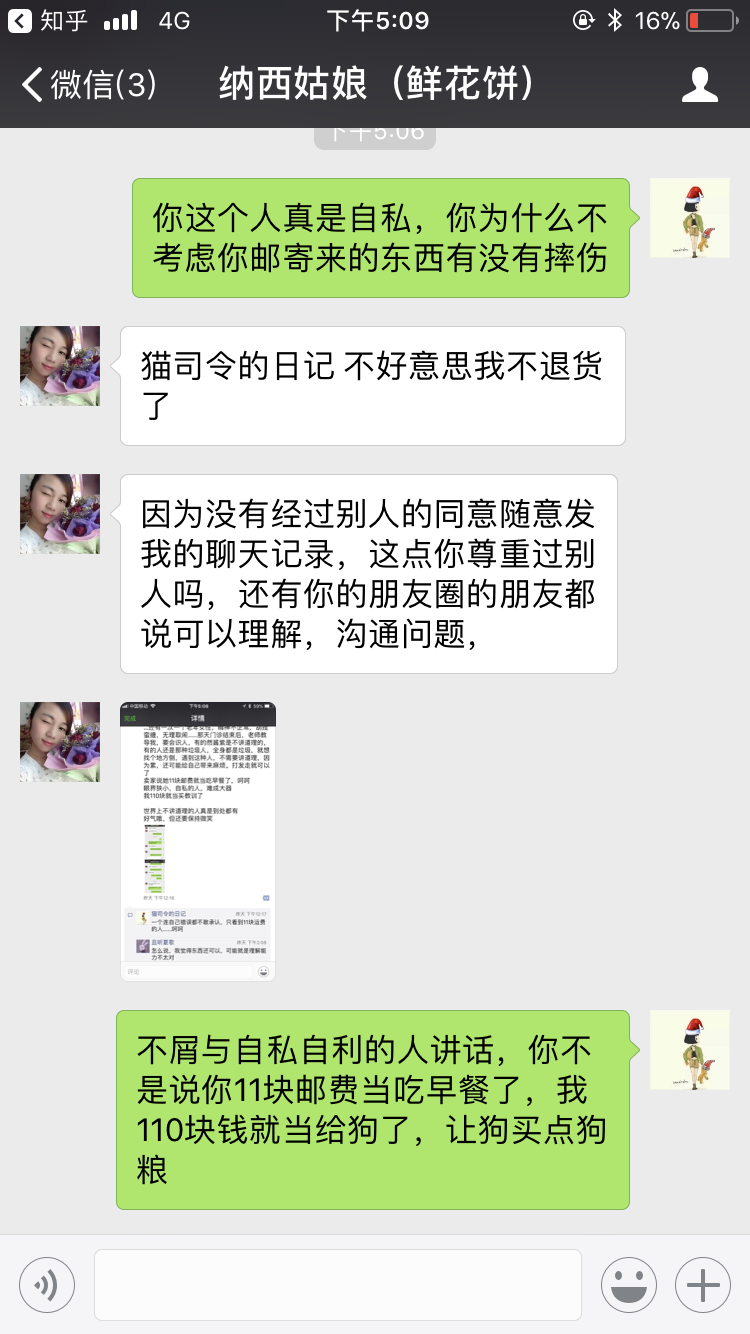Go back to the 微信 chat list
The width and height of the screenshot is (750, 1334).
tap(88, 85)
